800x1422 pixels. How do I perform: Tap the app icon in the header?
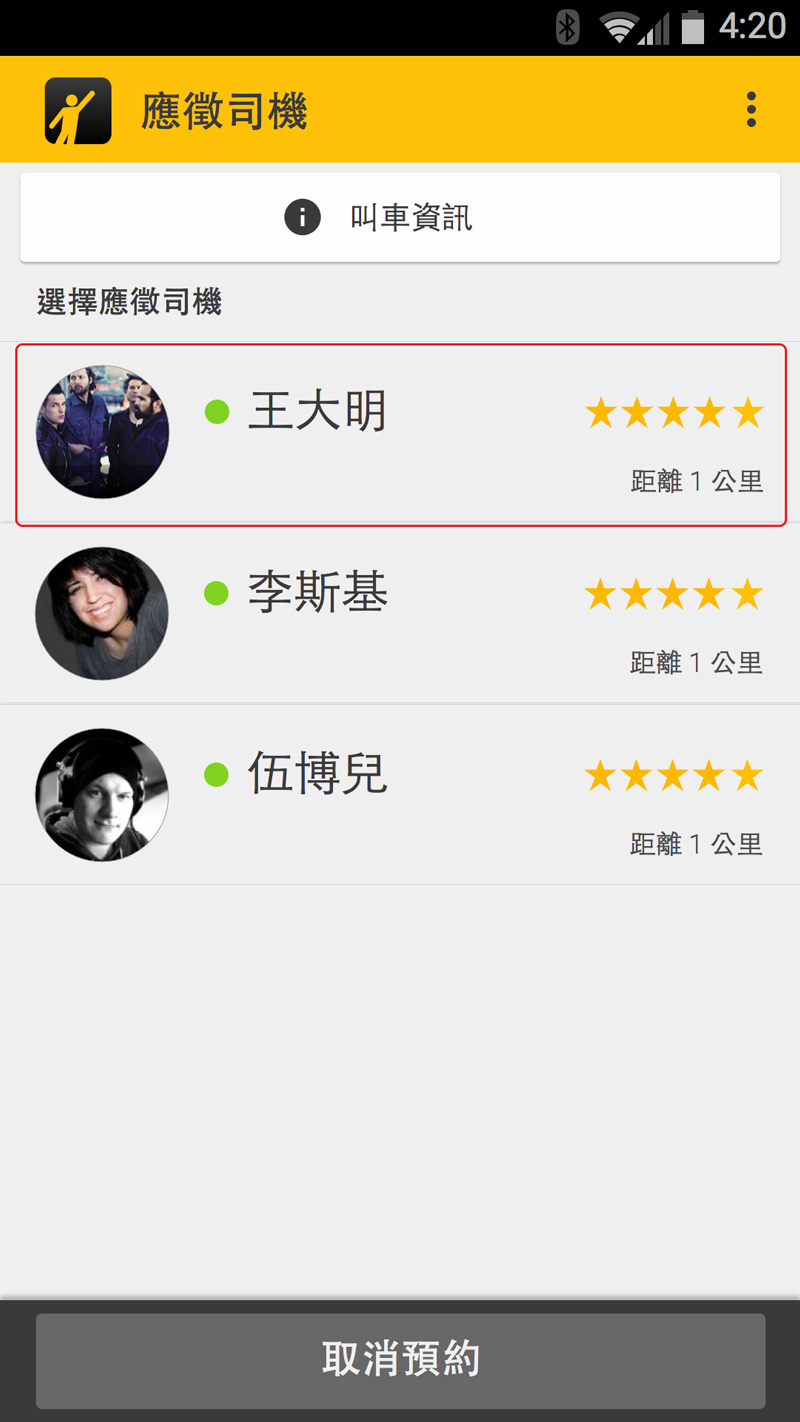pos(78,110)
